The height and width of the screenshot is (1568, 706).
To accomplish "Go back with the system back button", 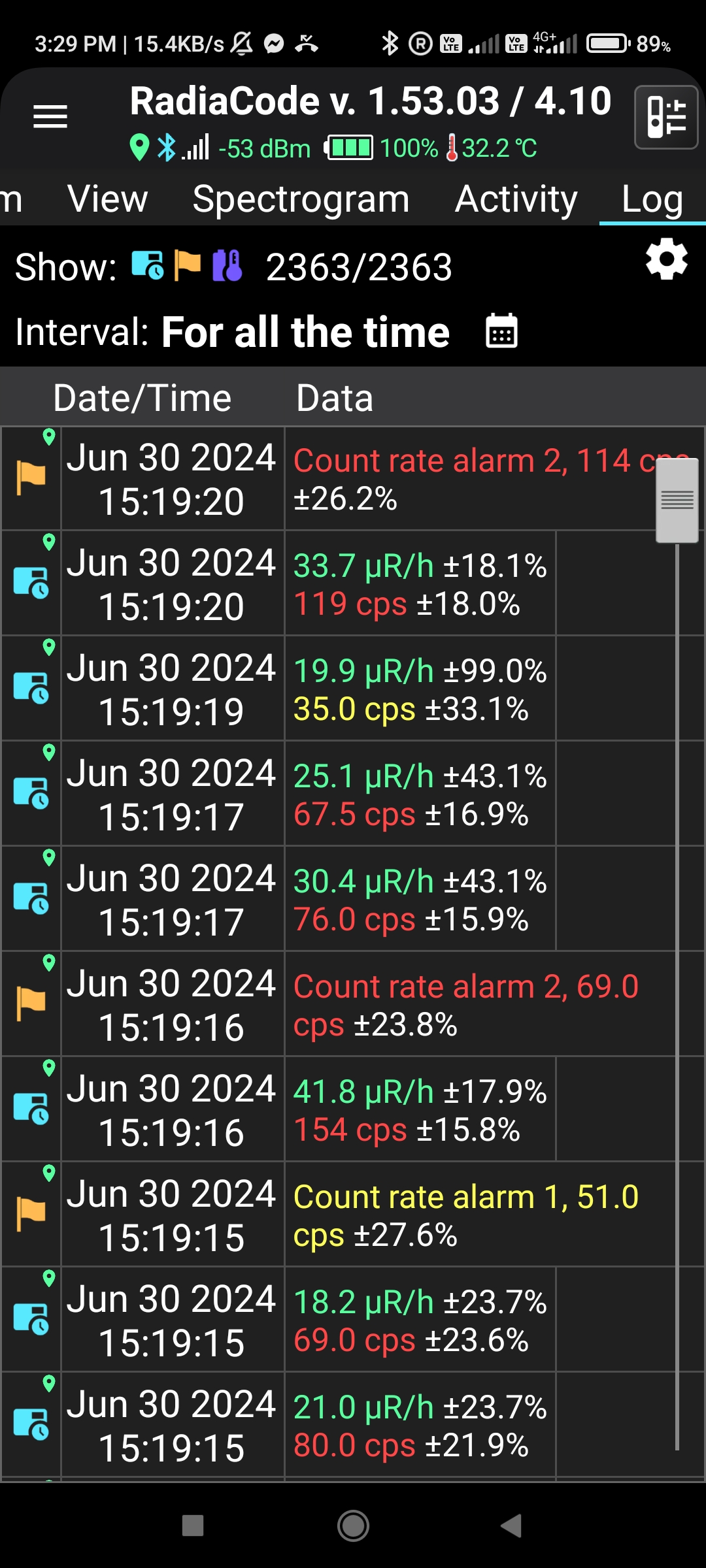I will [511, 1526].
